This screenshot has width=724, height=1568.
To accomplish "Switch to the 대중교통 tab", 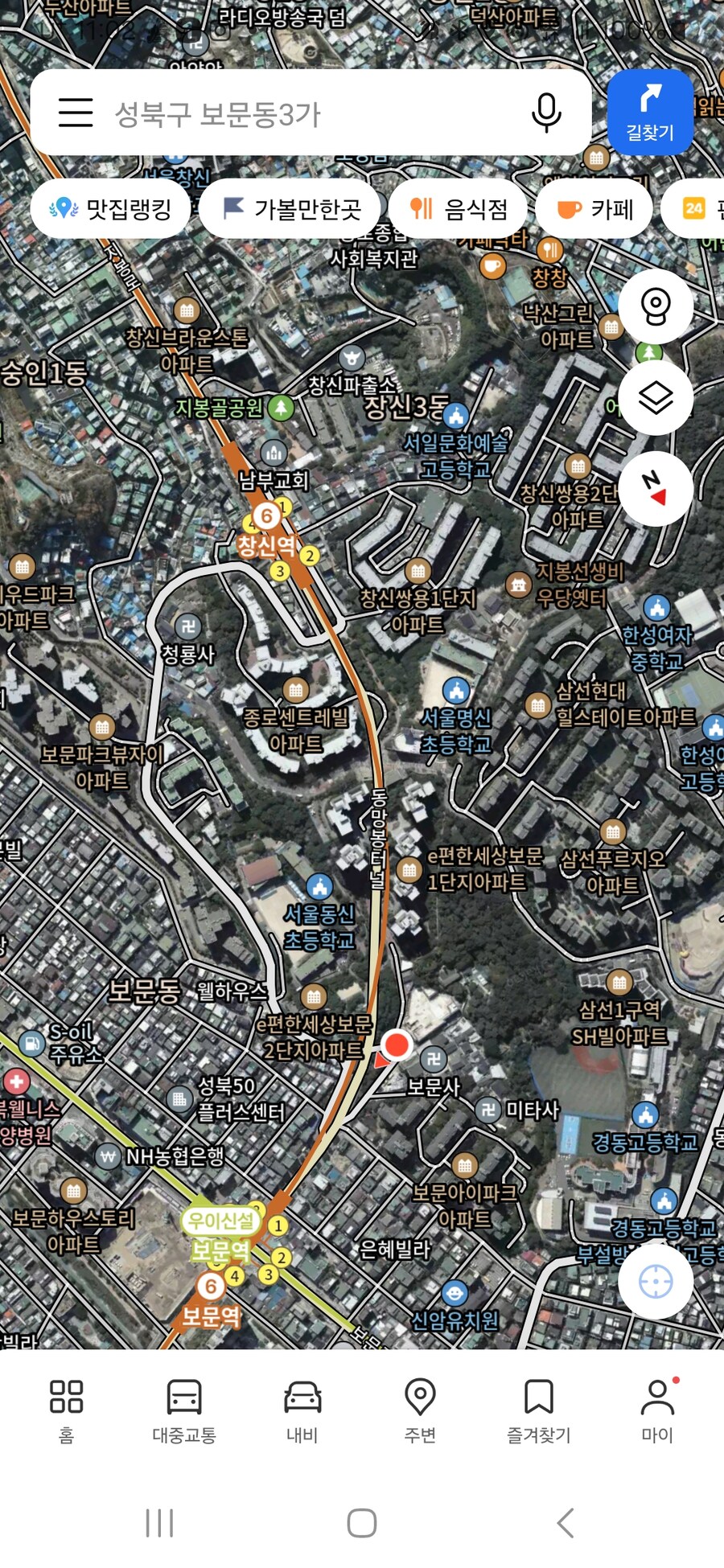I will click(x=184, y=1410).
